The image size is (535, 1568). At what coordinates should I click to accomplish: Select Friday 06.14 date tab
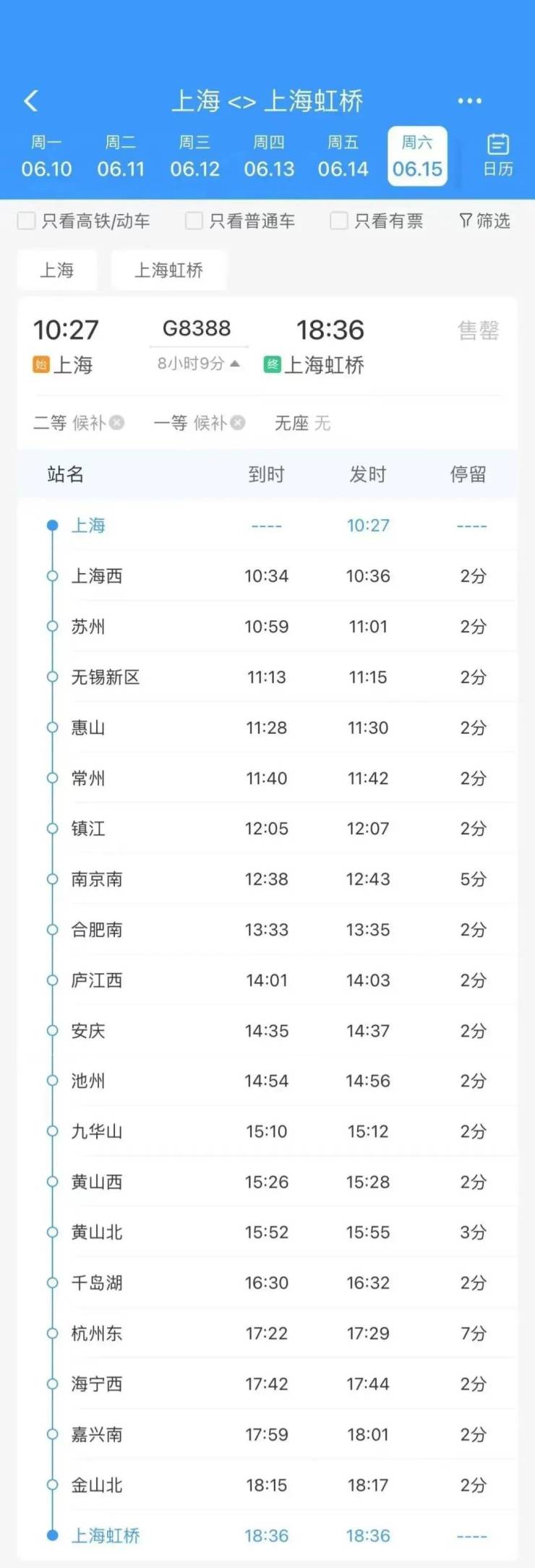click(x=343, y=157)
